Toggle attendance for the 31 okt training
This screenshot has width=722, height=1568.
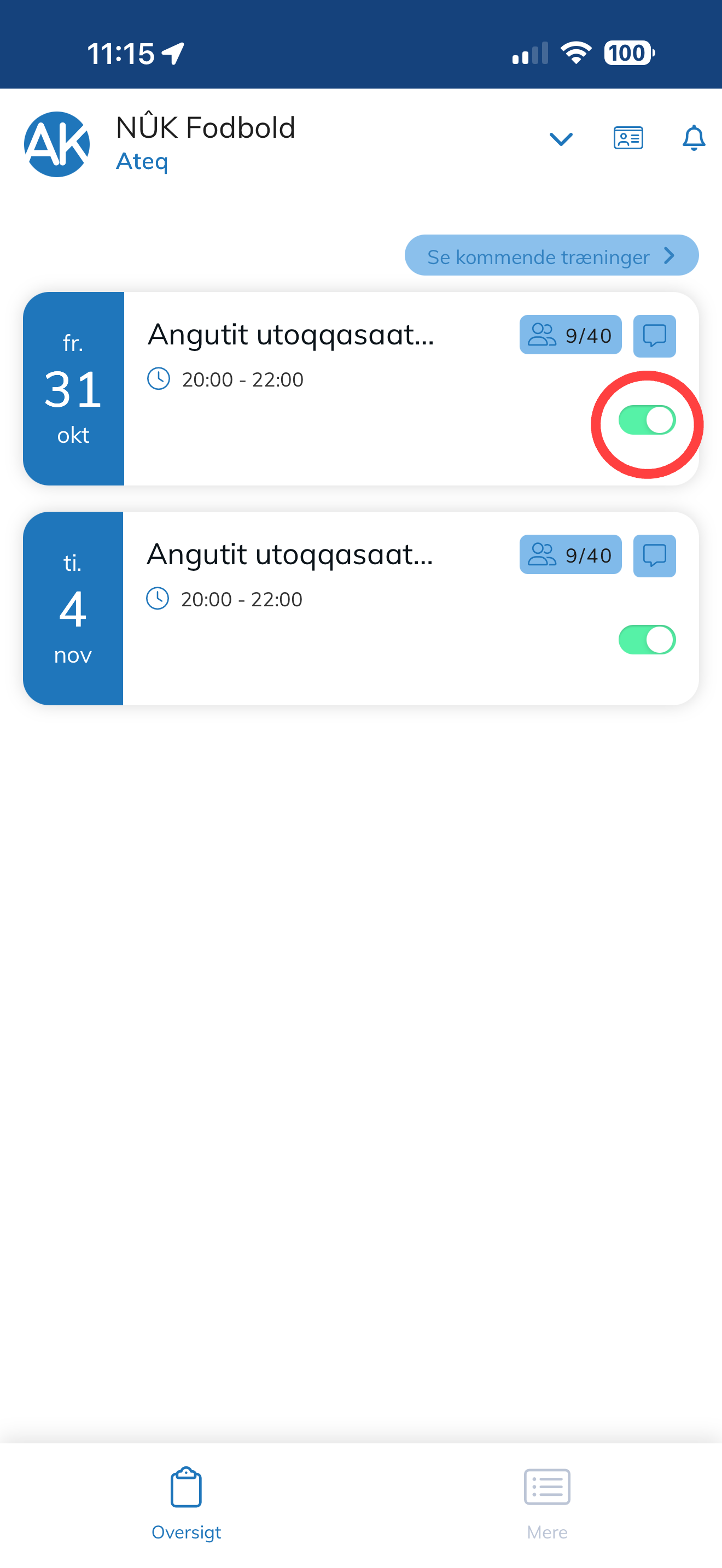tap(647, 420)
